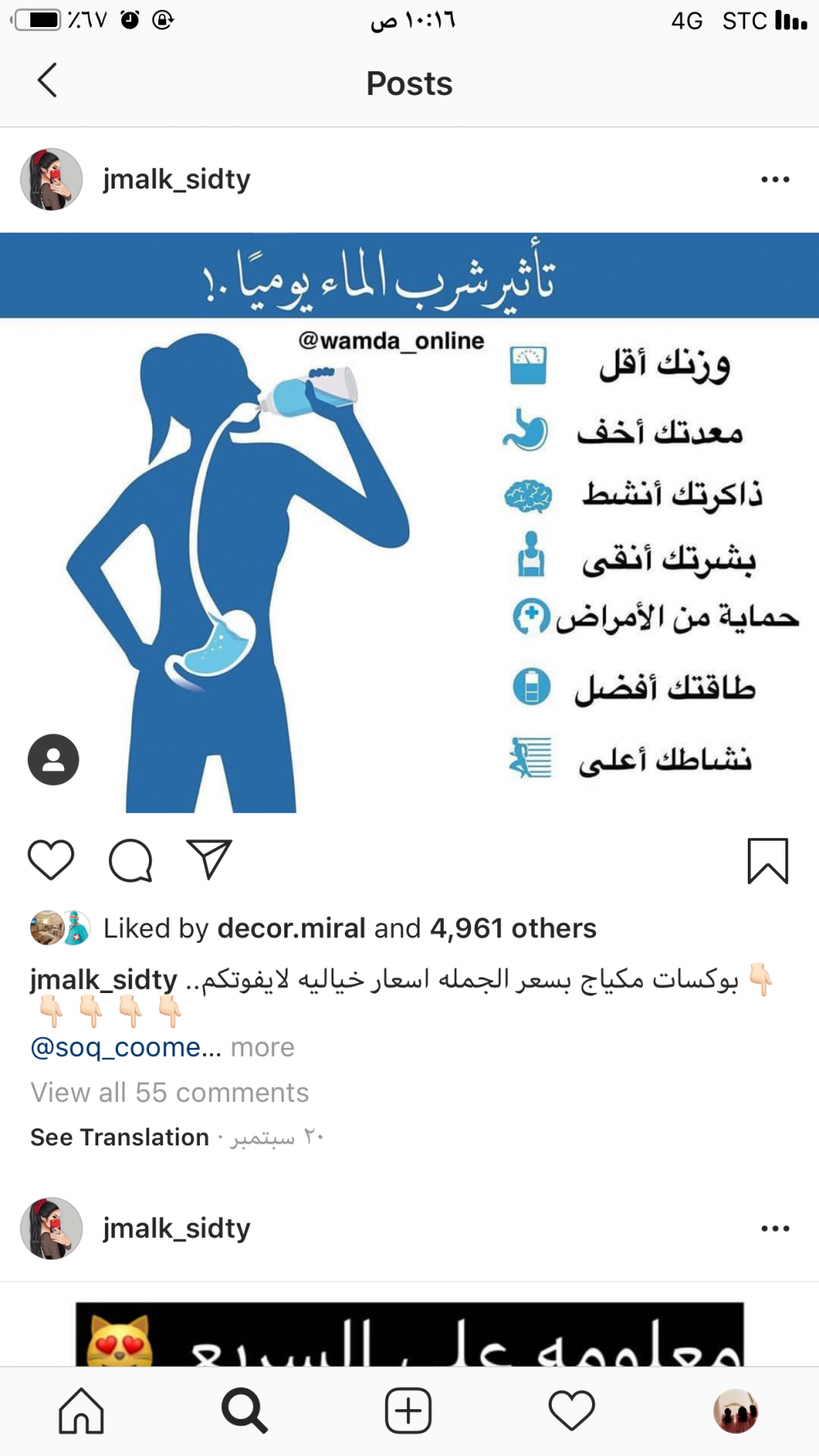Create a new post with the plus tab

coord(408,1411)
